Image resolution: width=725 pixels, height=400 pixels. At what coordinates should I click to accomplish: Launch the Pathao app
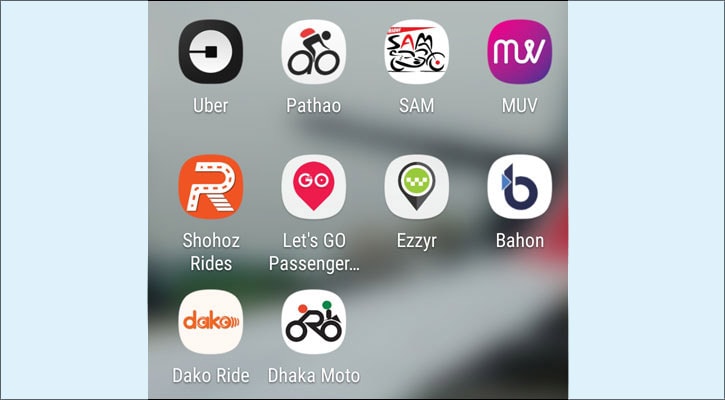(x=314, y=52)
